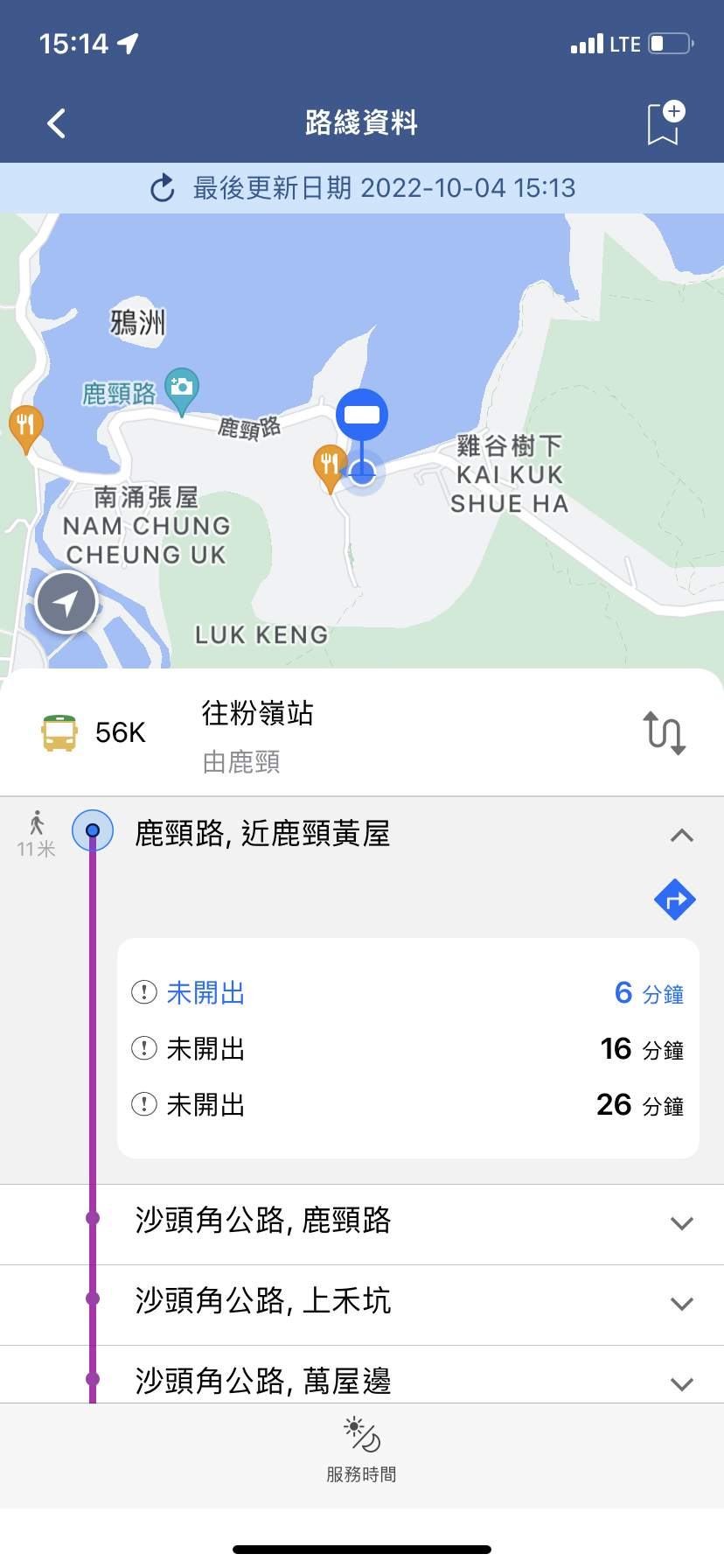
Task: Recenter map on my location
Action: (66, 602)
